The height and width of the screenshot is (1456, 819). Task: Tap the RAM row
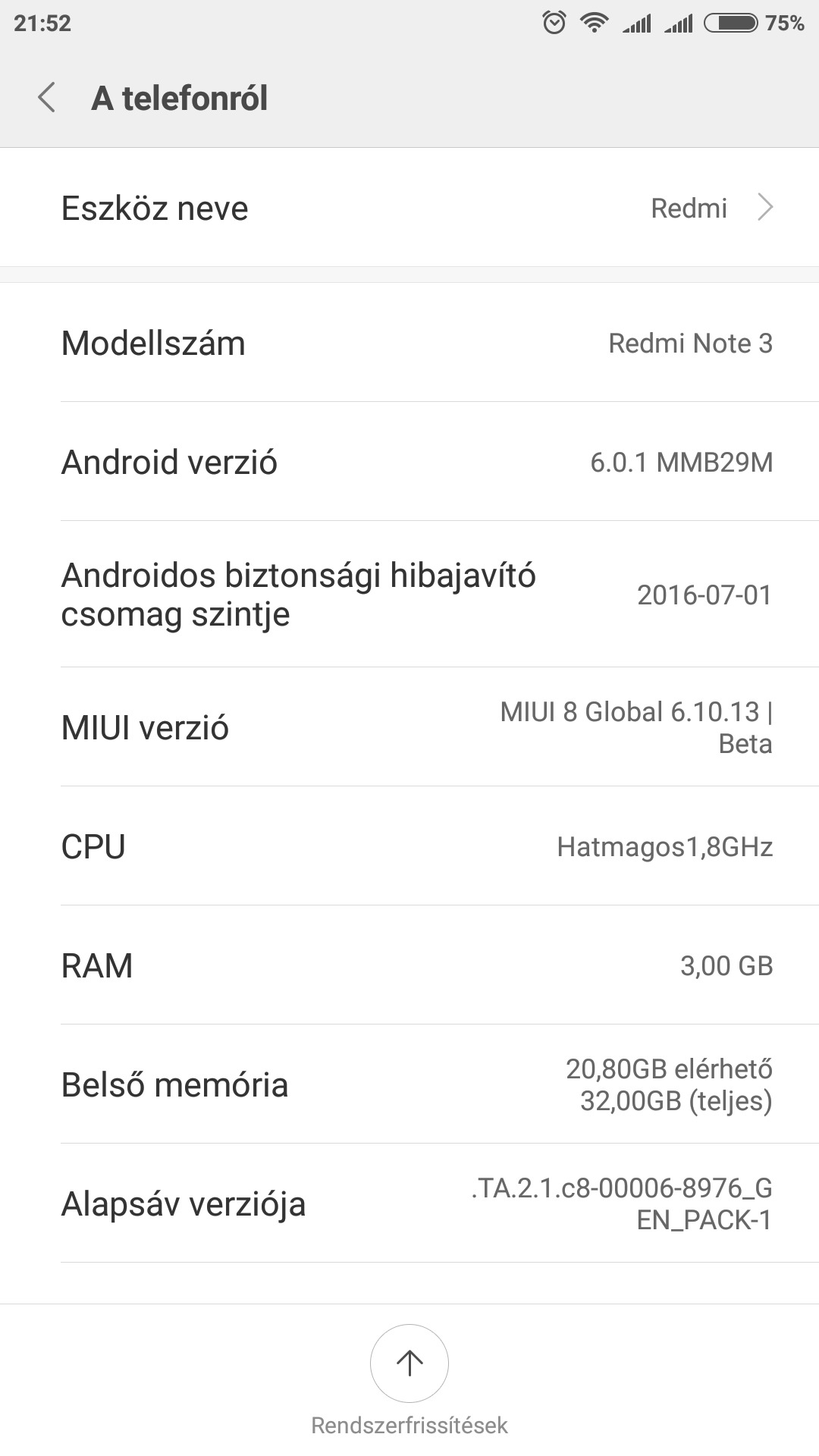[409, 965]
